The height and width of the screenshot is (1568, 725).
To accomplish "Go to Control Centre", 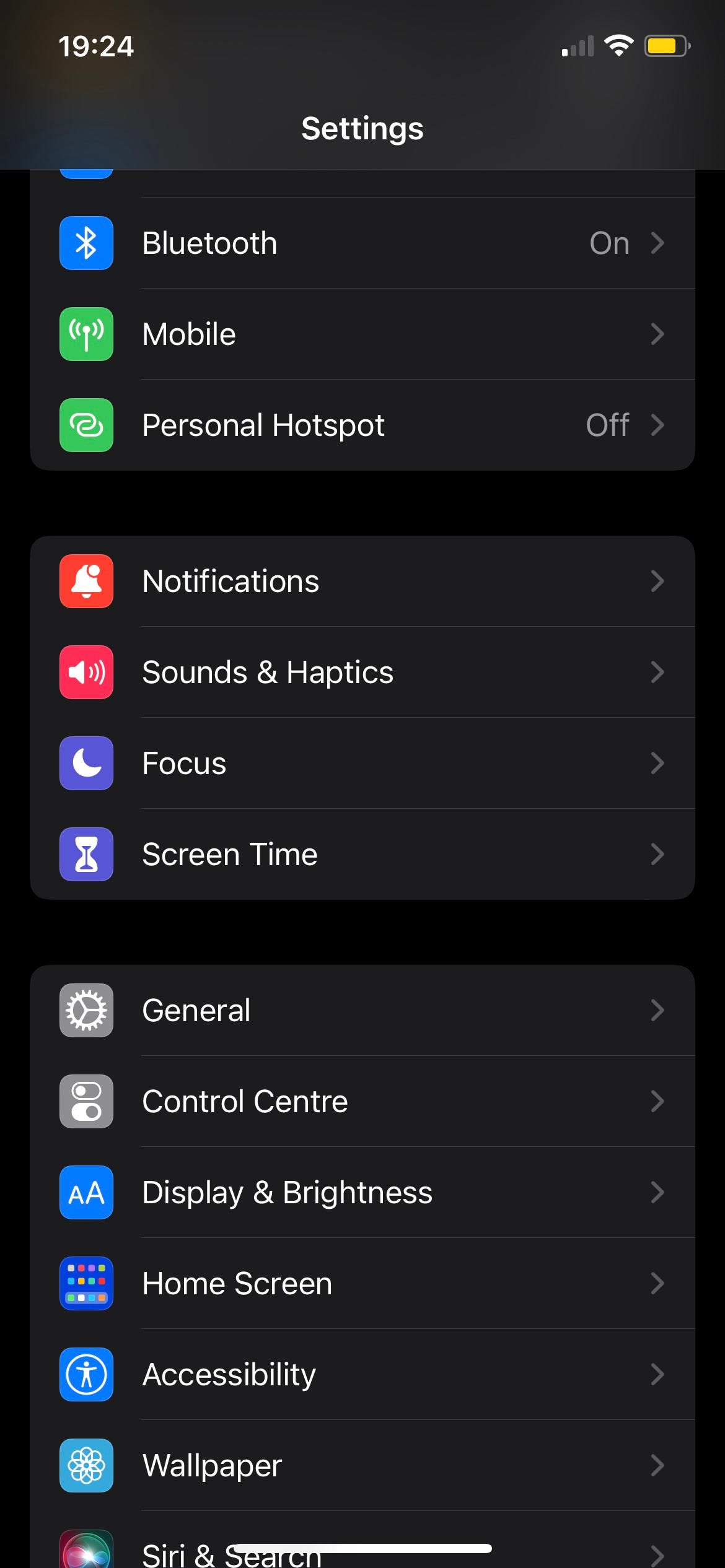I will 362,1101.
